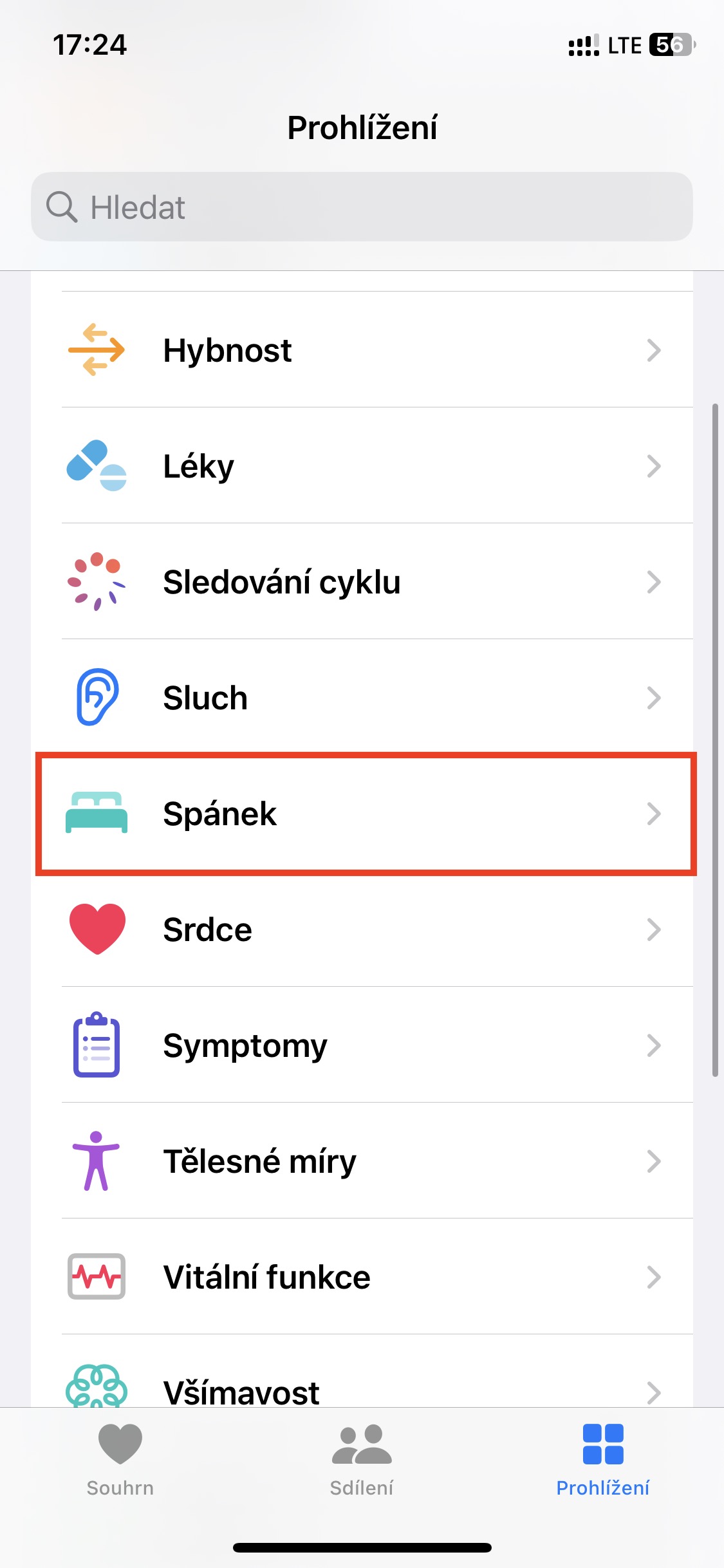Open Vitální funkce

[362, 1276]
